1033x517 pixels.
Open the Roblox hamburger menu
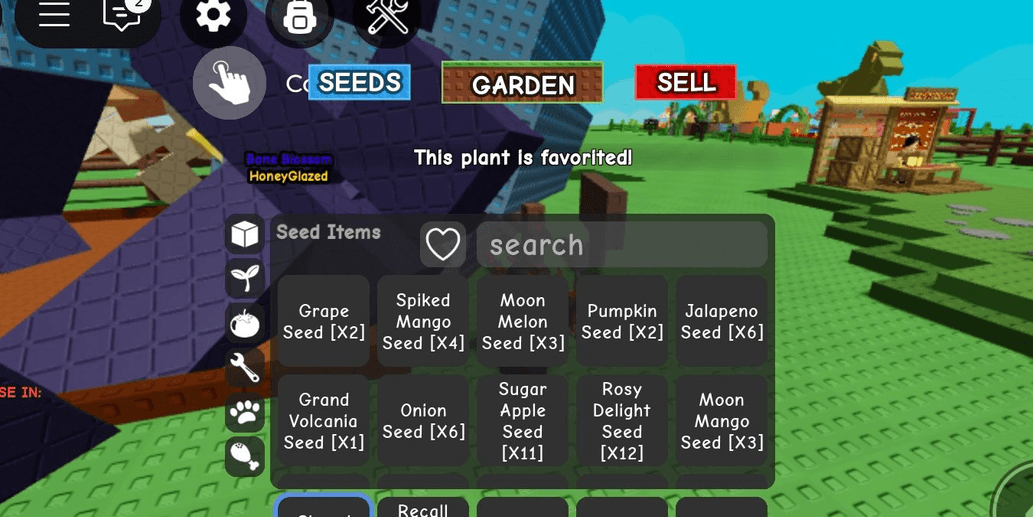click(54, 14)
